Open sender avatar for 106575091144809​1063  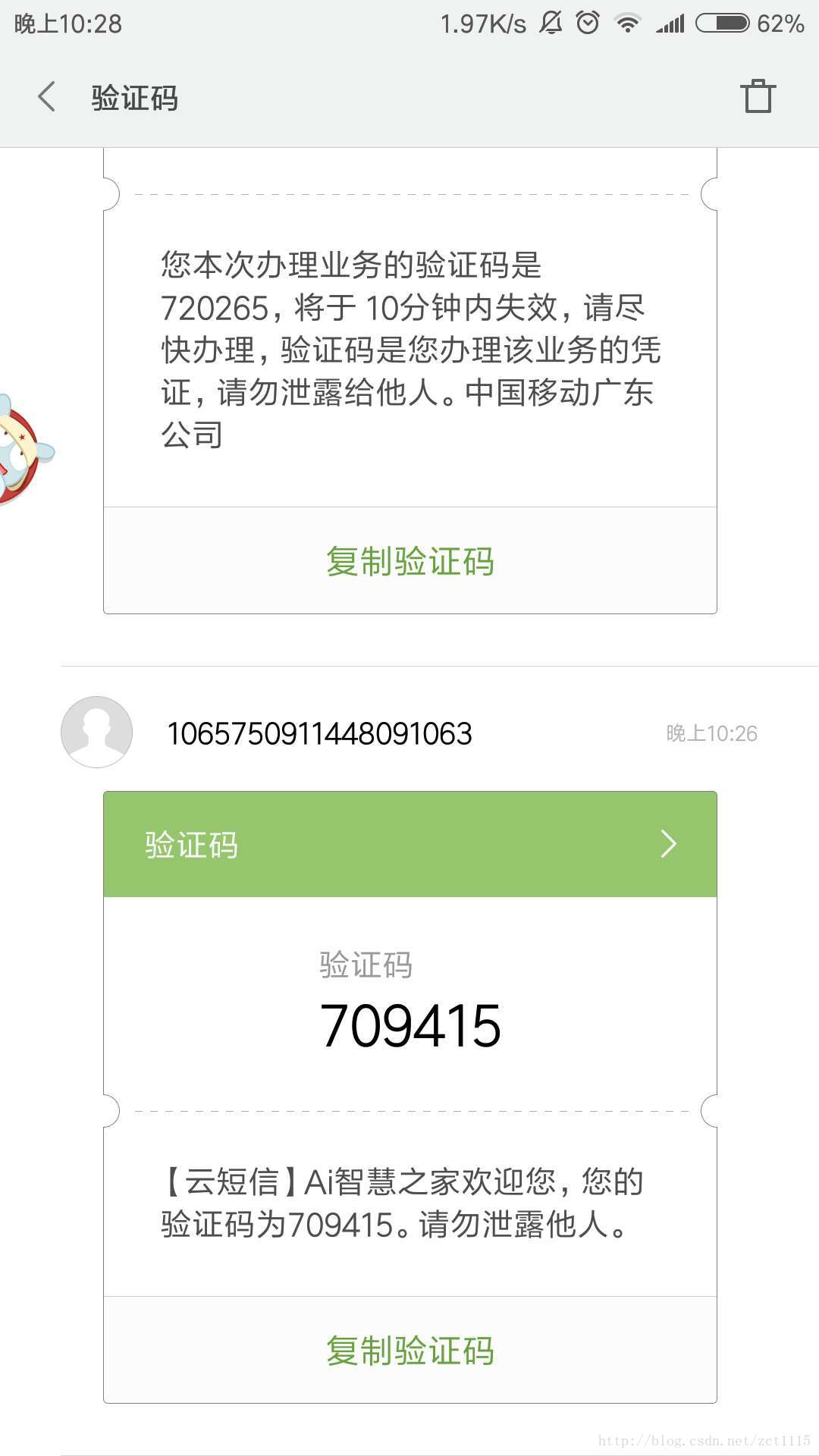[96, 732]
